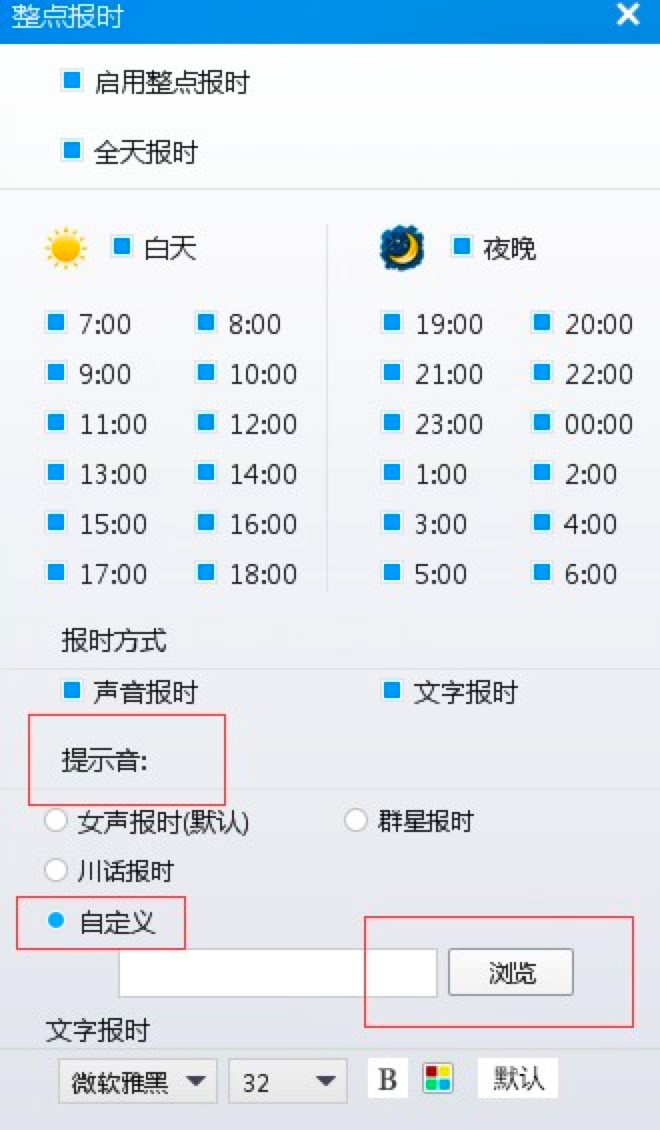Toggle the 全天报时 checkbox

coord(72,152)
